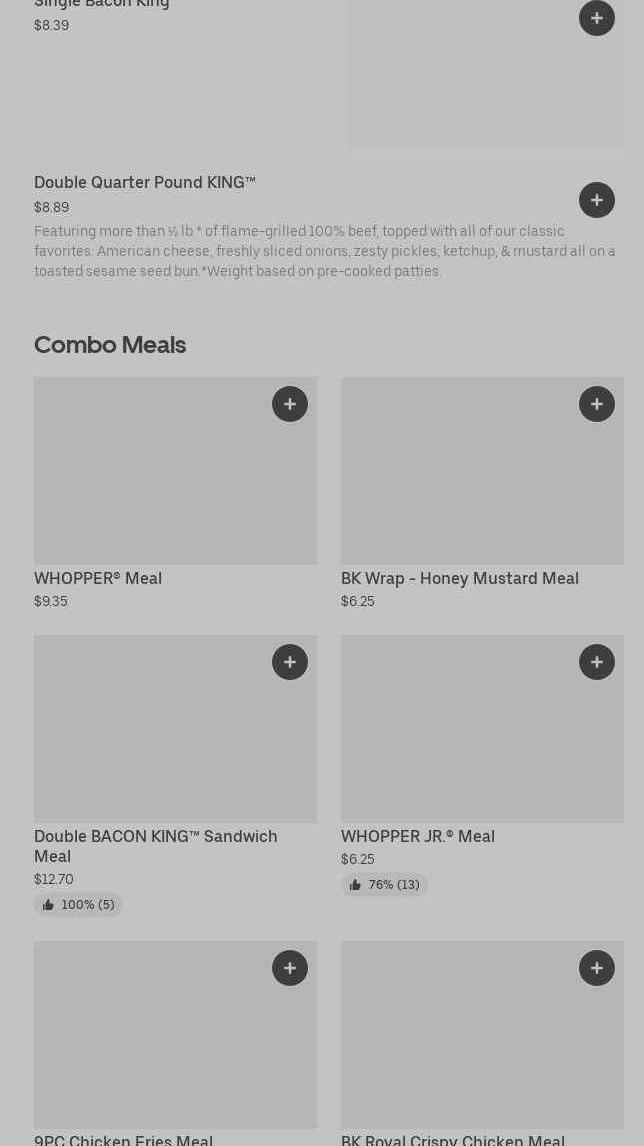This screenshot has width=644, height=1146.
Task: Add Double BACON KING Sandwich Meal
Action: pos(289,661)
